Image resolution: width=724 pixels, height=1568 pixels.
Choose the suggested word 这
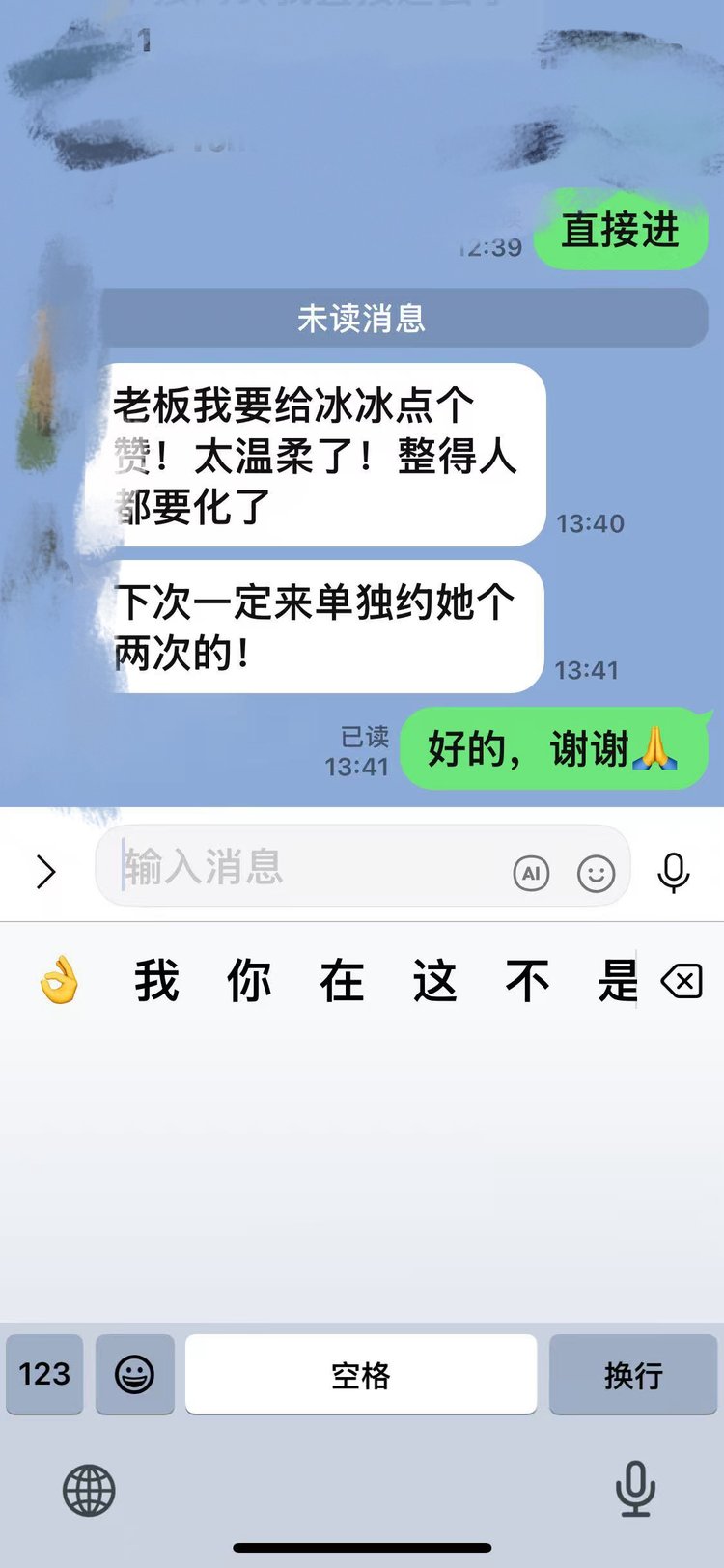click(x=434, y=981)
